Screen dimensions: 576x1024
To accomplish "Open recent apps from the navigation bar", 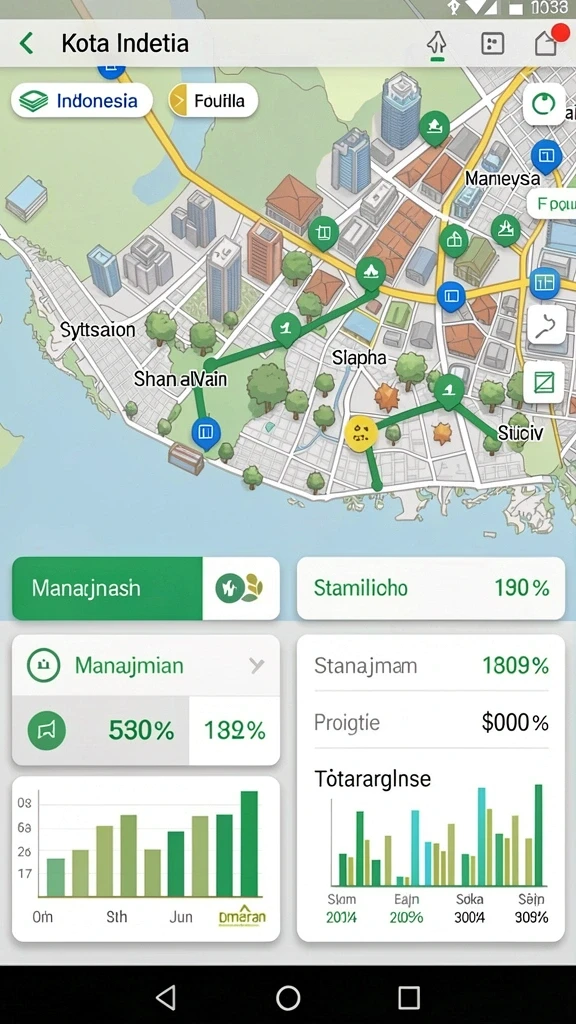I will click(x=409, y=997).
